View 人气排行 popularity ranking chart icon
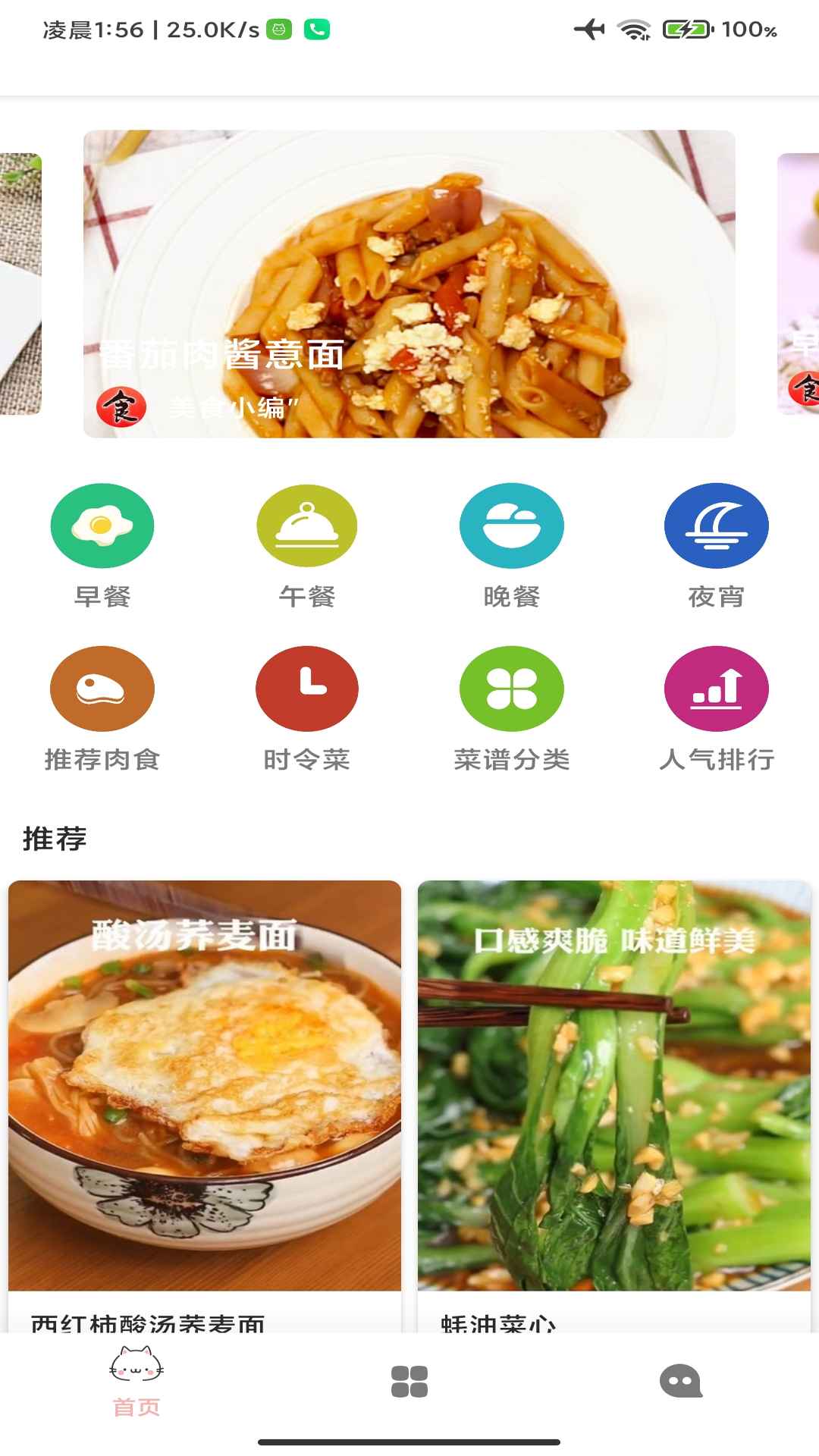819x1456 pixels. [x=716, y=689]
